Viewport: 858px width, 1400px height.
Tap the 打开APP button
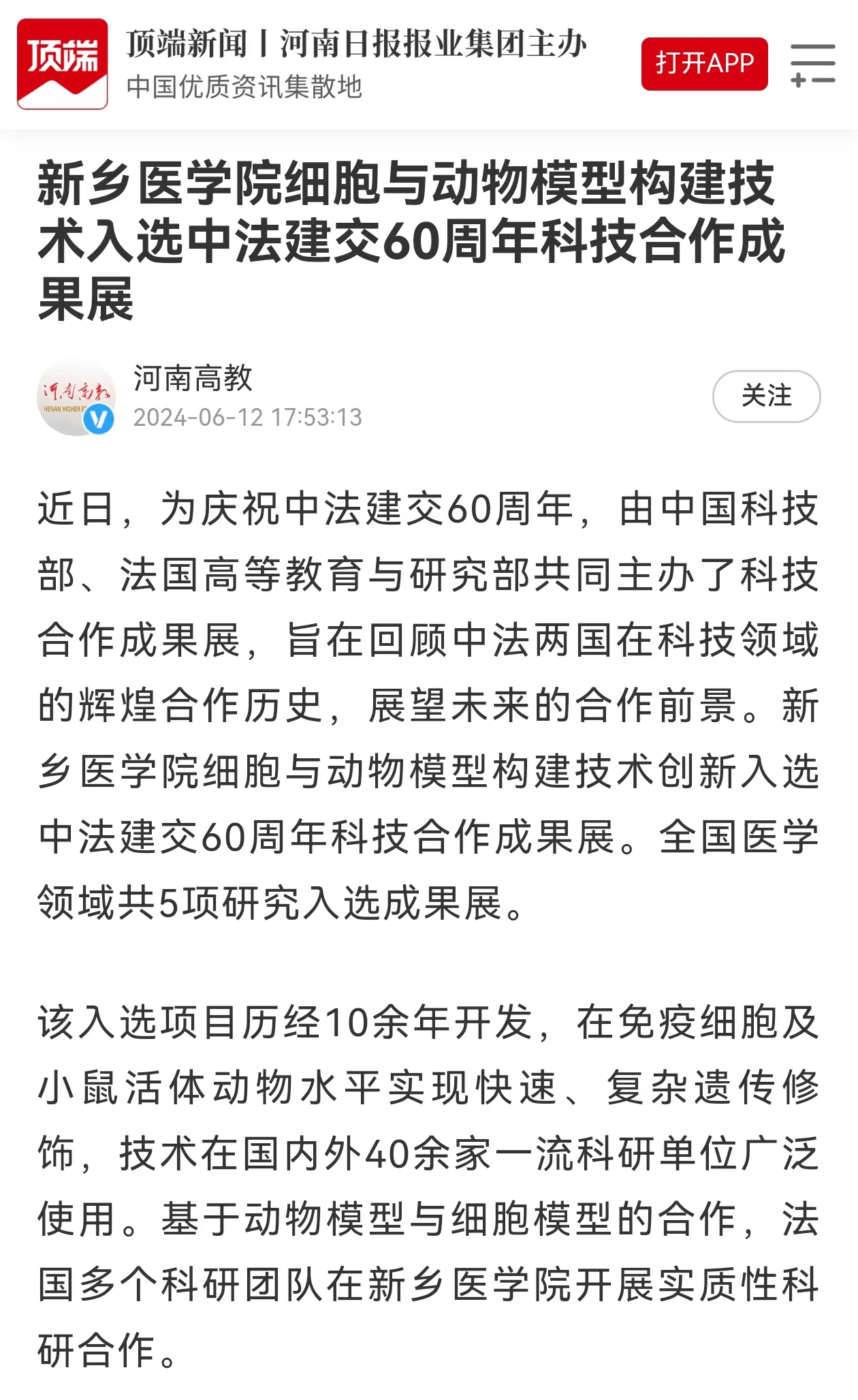pos(704,63)
